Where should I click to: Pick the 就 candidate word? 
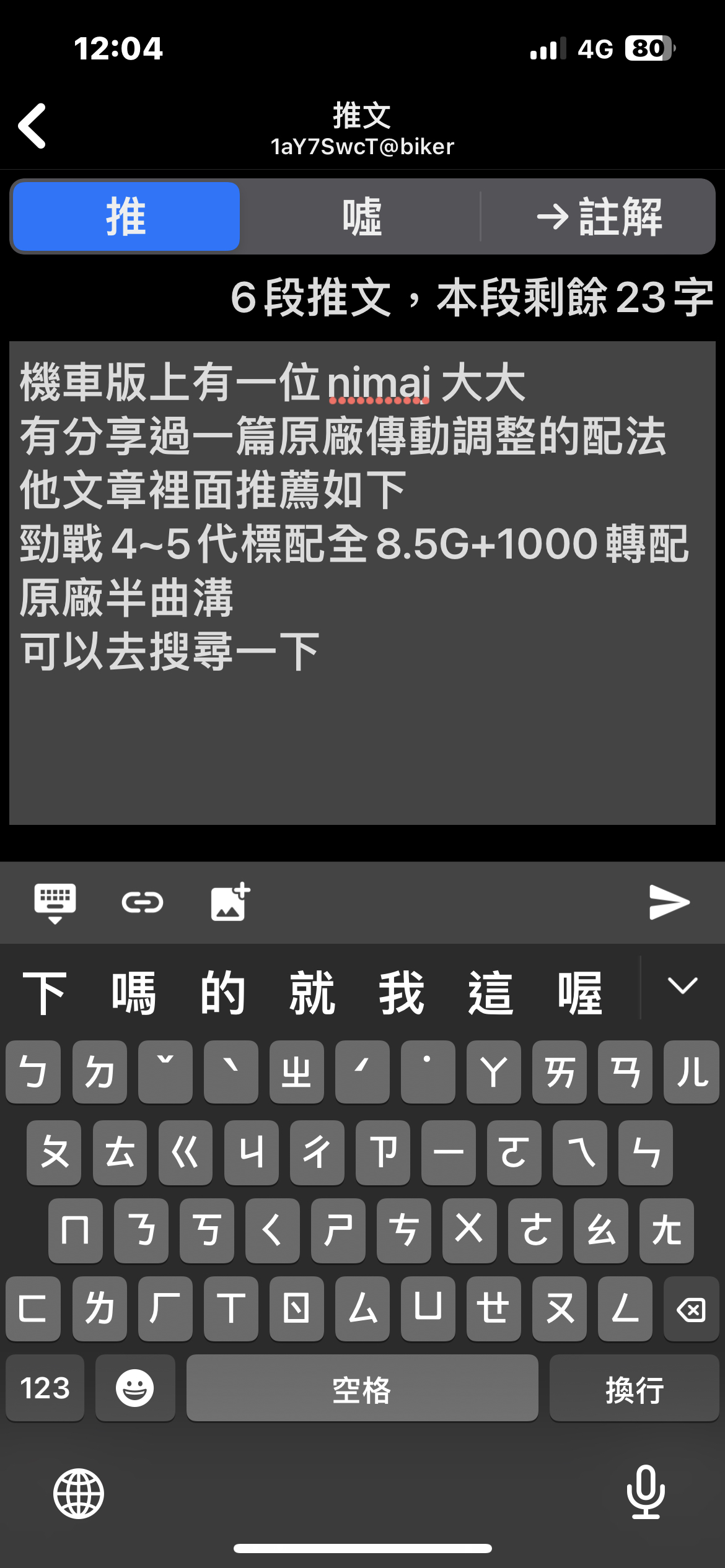click(x=312, y=993)
